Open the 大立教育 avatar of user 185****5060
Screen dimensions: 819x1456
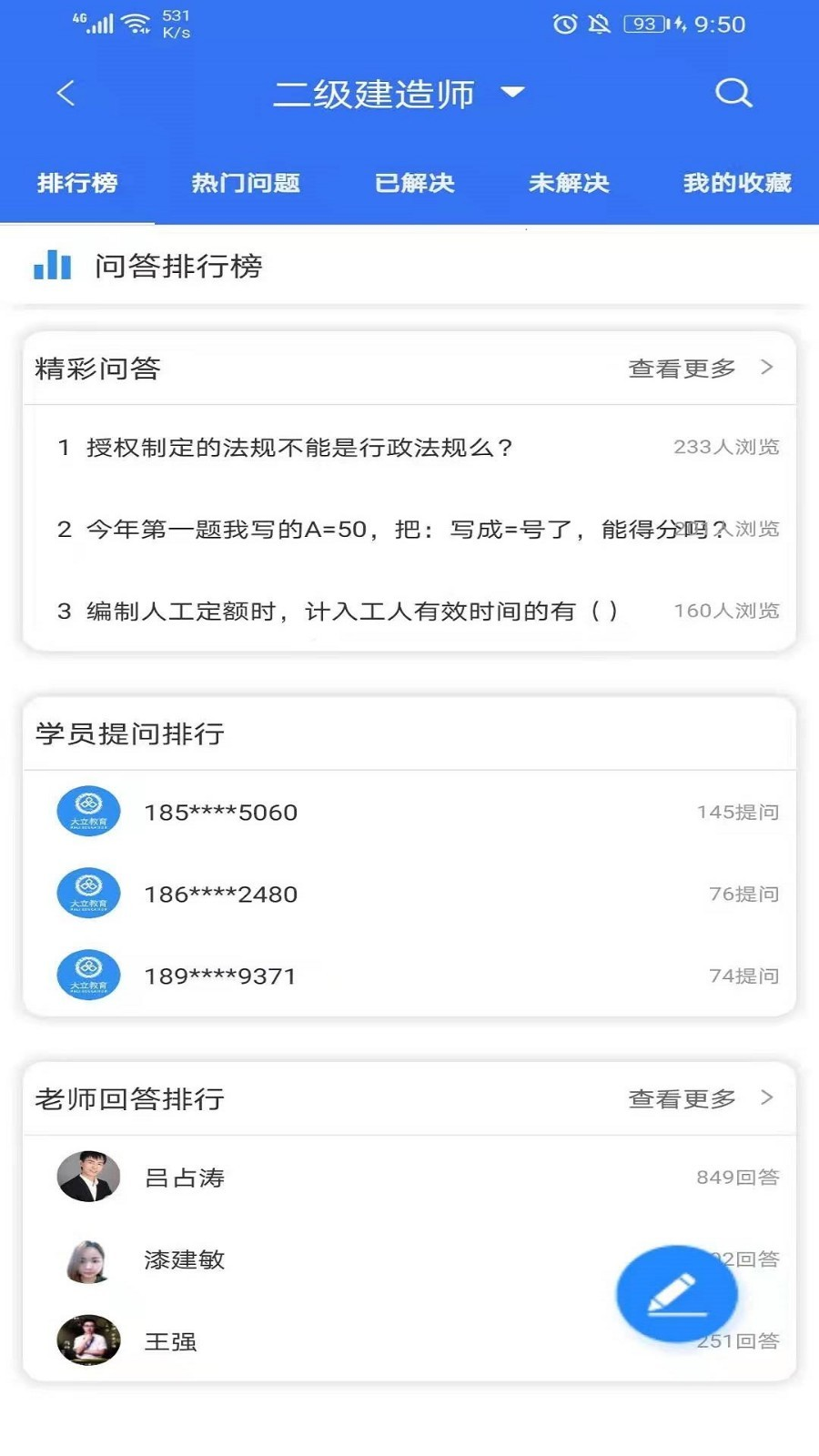click(88, 811)
